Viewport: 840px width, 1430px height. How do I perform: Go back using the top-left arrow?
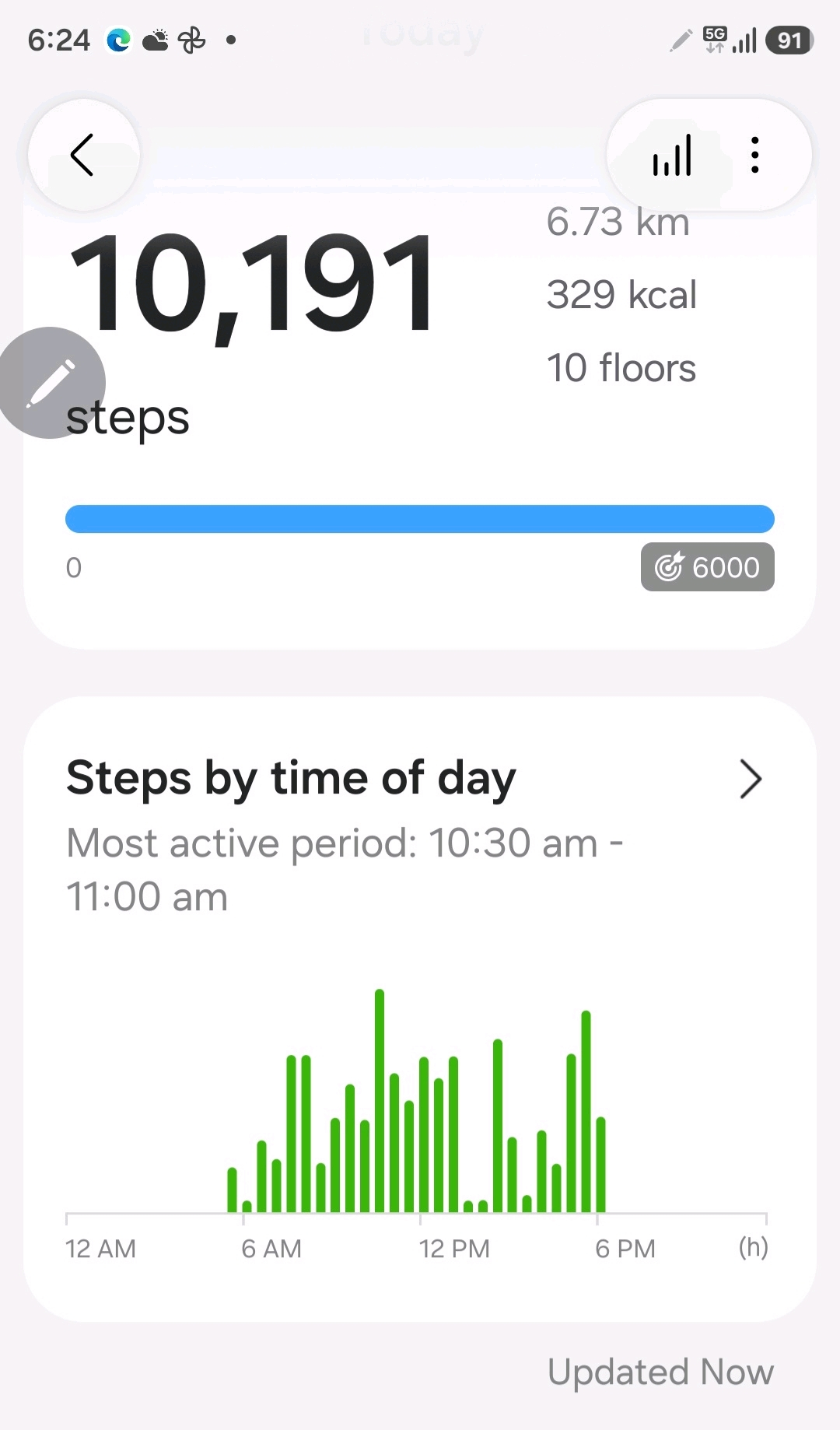[83, 155]
